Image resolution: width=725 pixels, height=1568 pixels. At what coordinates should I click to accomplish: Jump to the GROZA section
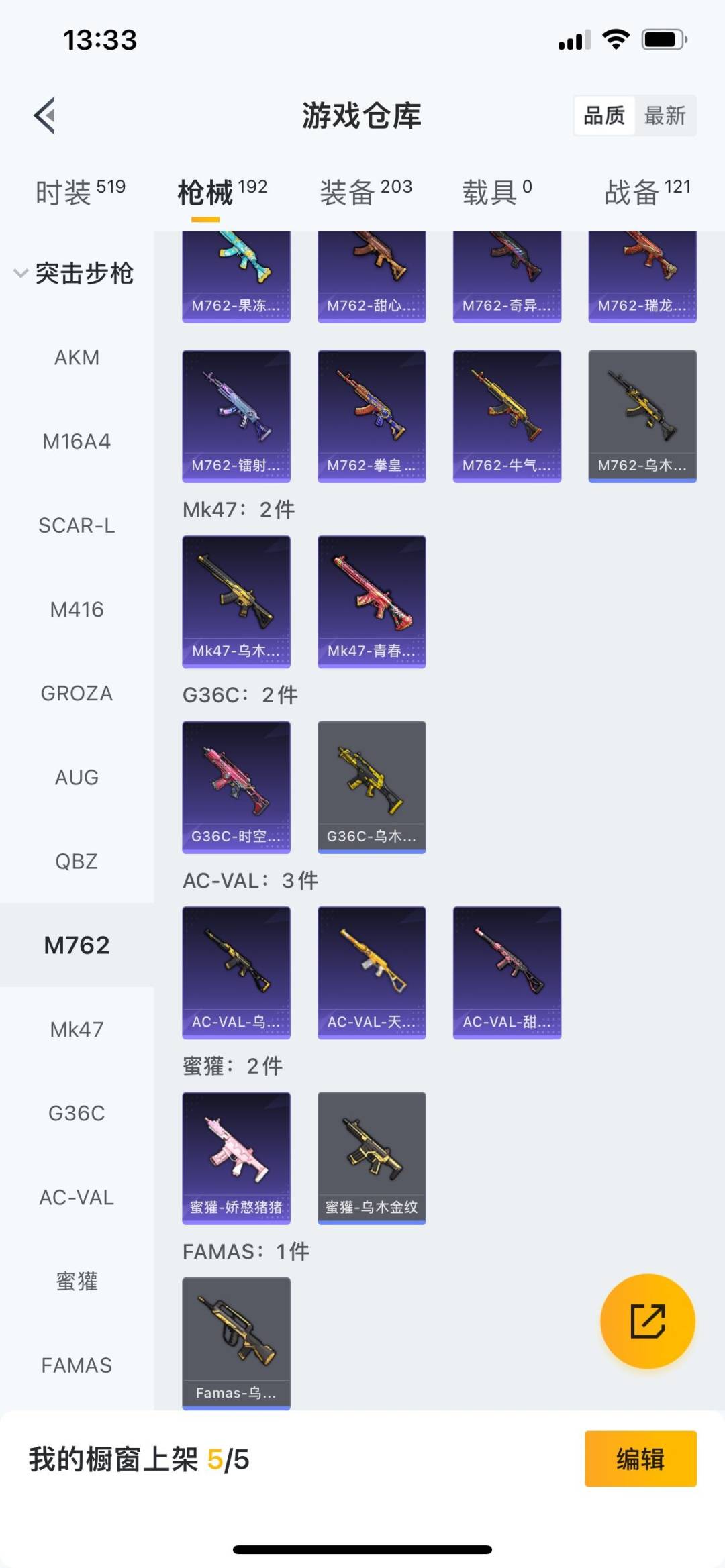point(77,693)
